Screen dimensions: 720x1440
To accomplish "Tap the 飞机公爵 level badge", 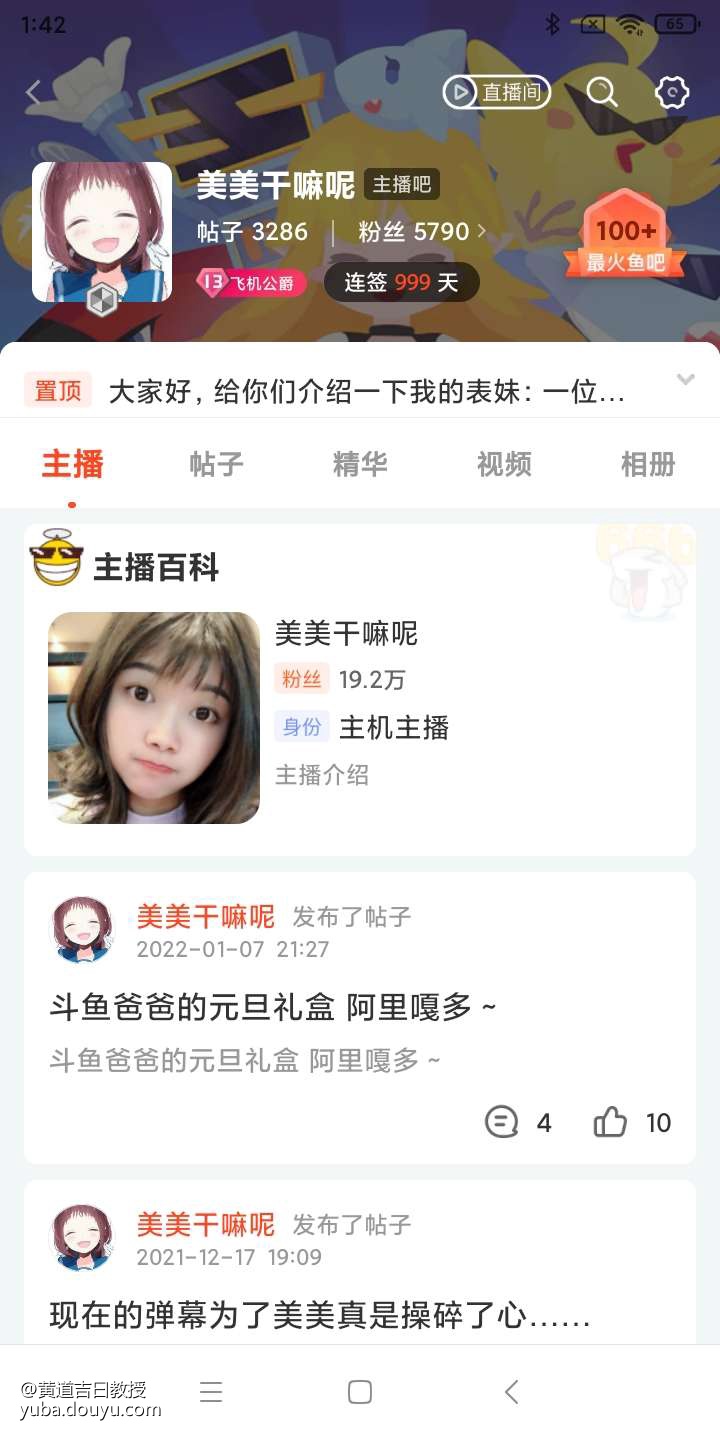I will pos(252,283).
